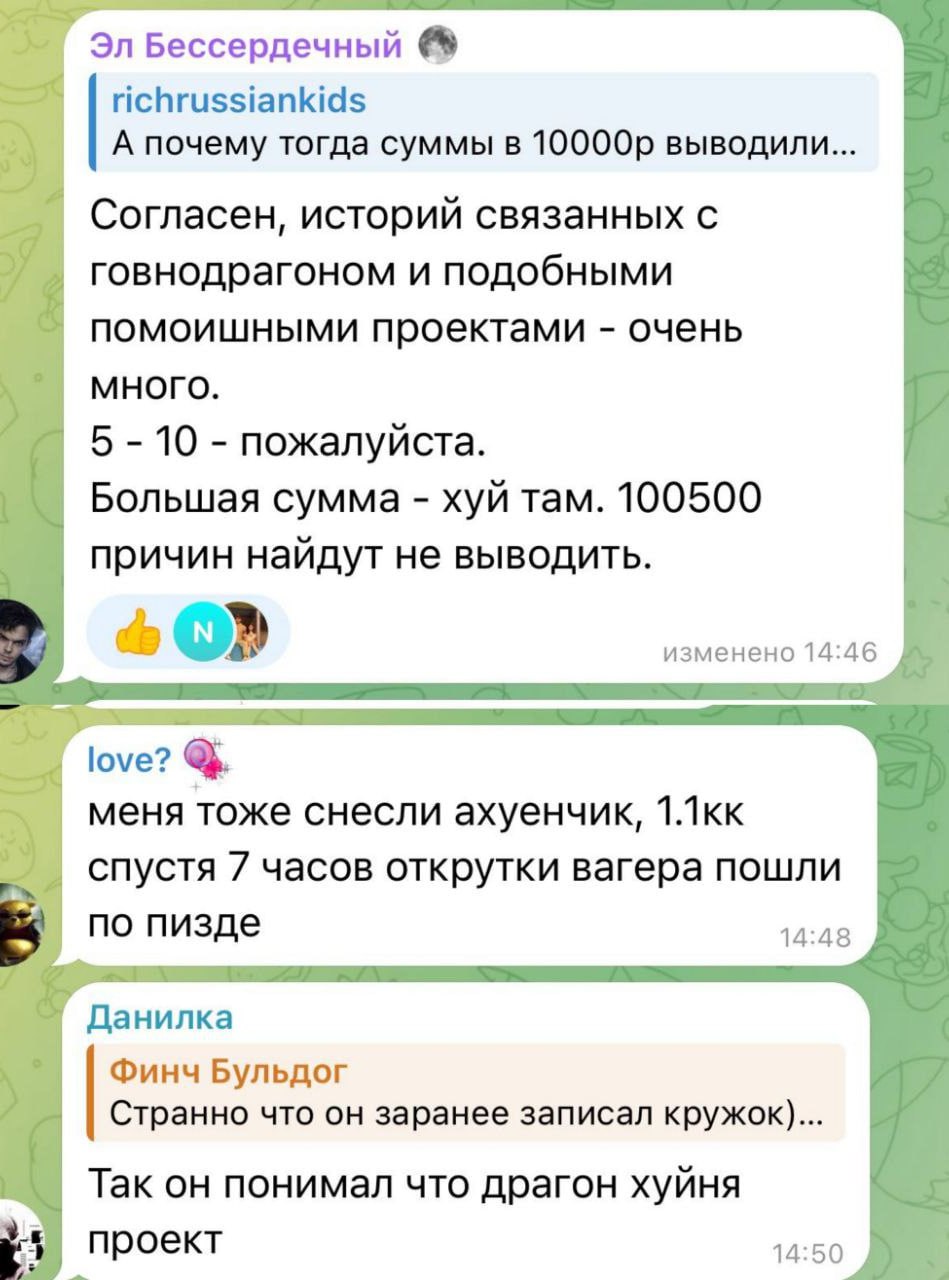Jump to quoted Финч Бульдог message
Image resolution: width=949 pixels, height=1280 pixels.
(x=465, y=1092)
